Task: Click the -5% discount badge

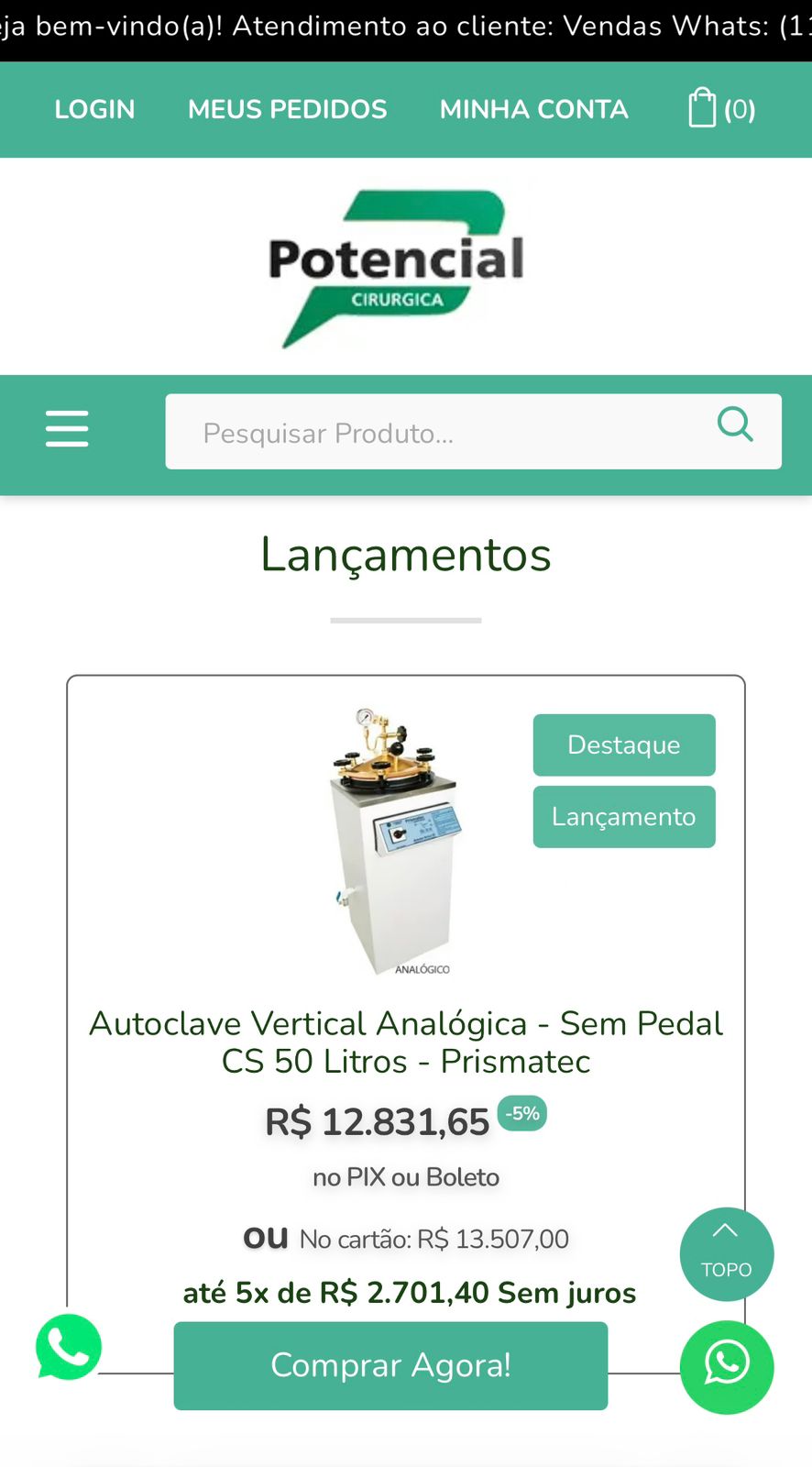Action: point(521,1112)
